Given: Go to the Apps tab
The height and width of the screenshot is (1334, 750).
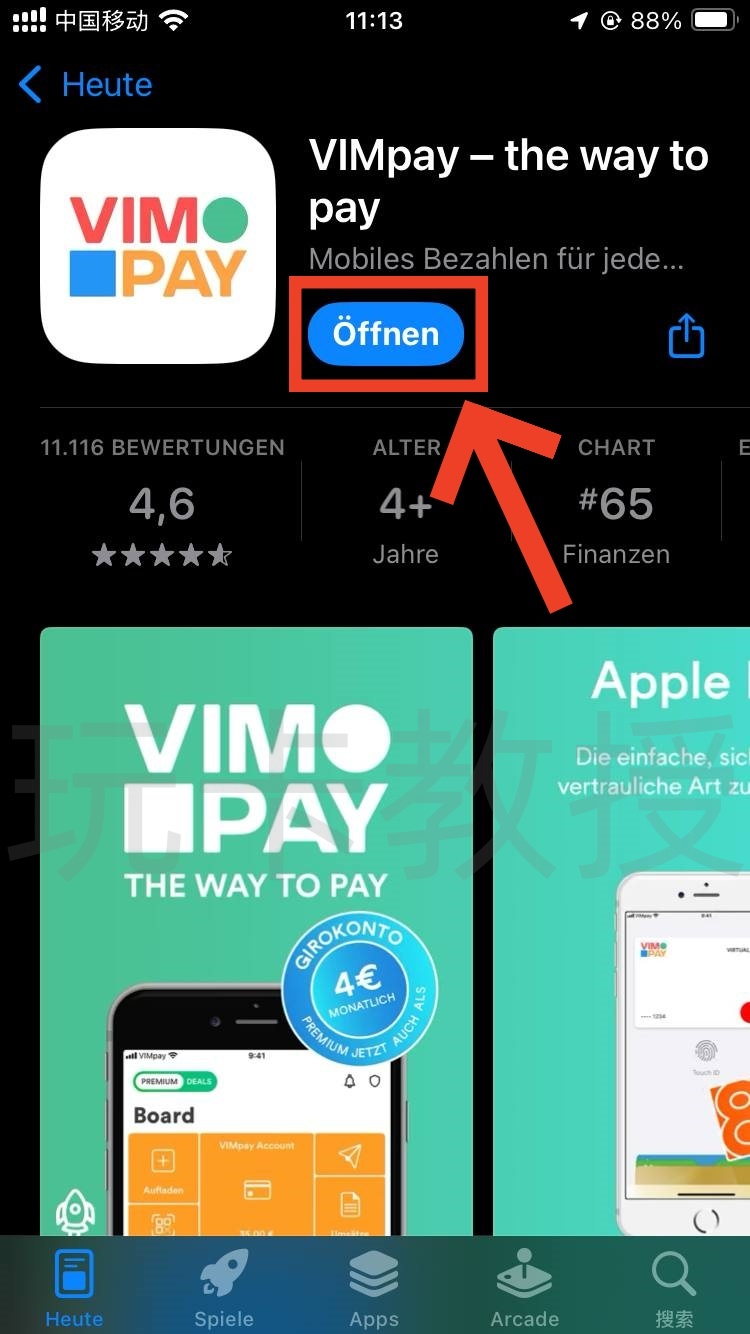Looking at the screenshot, I should 374,1288.
